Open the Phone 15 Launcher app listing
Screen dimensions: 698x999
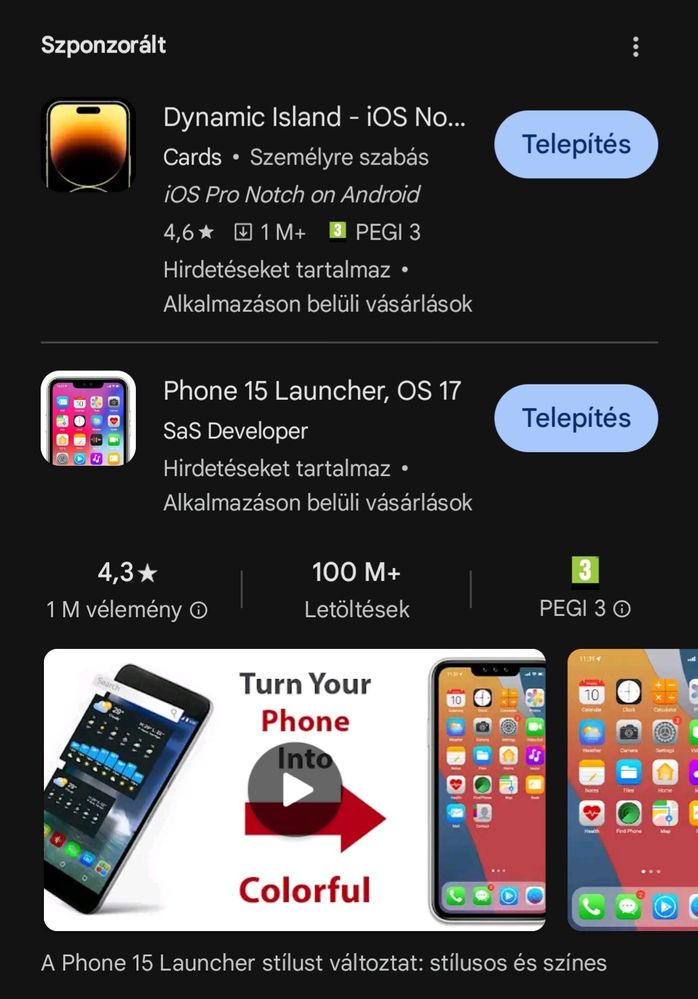312,391
